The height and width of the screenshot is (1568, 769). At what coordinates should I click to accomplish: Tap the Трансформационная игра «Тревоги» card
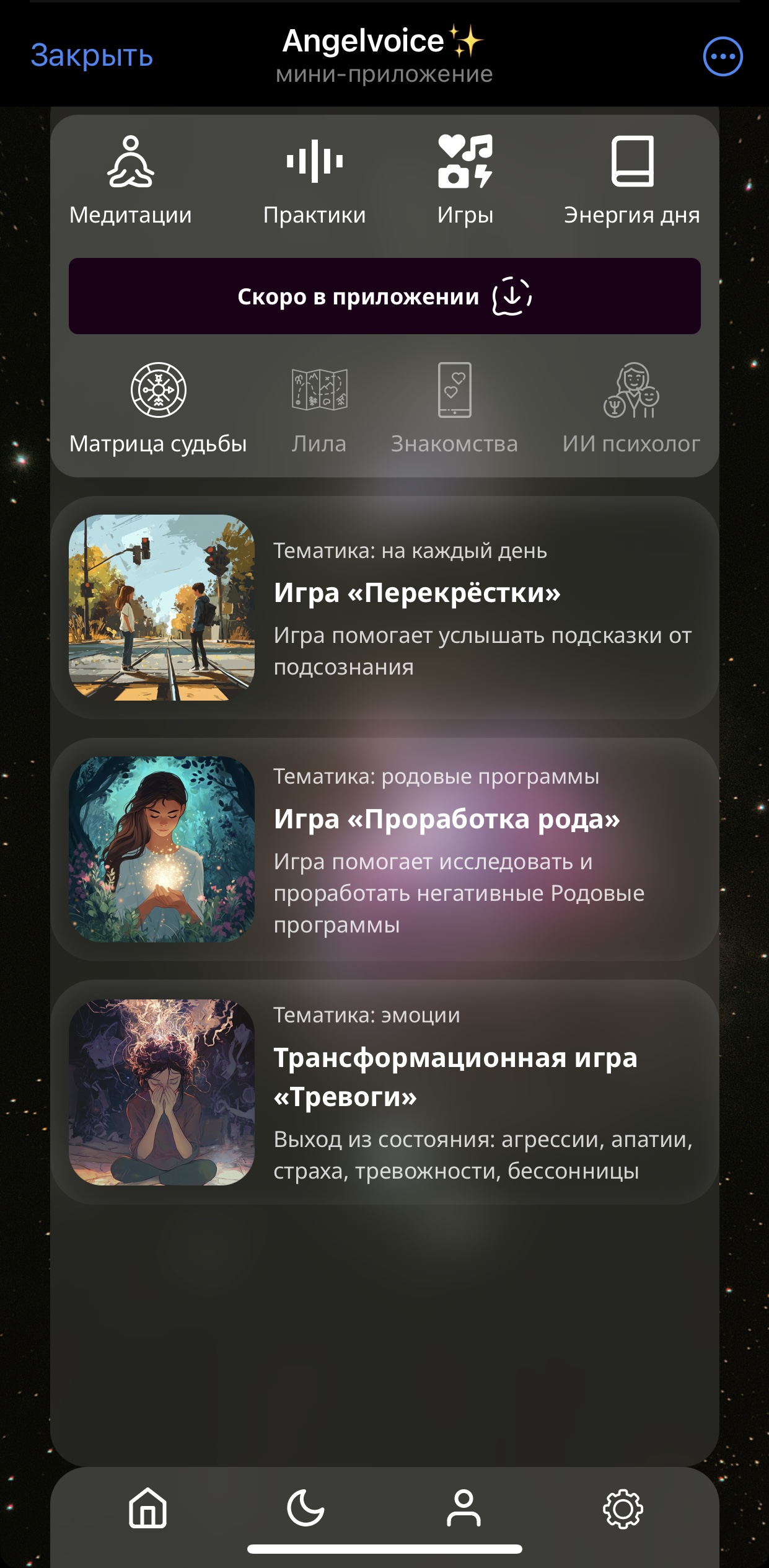[x=384, y=1104]
